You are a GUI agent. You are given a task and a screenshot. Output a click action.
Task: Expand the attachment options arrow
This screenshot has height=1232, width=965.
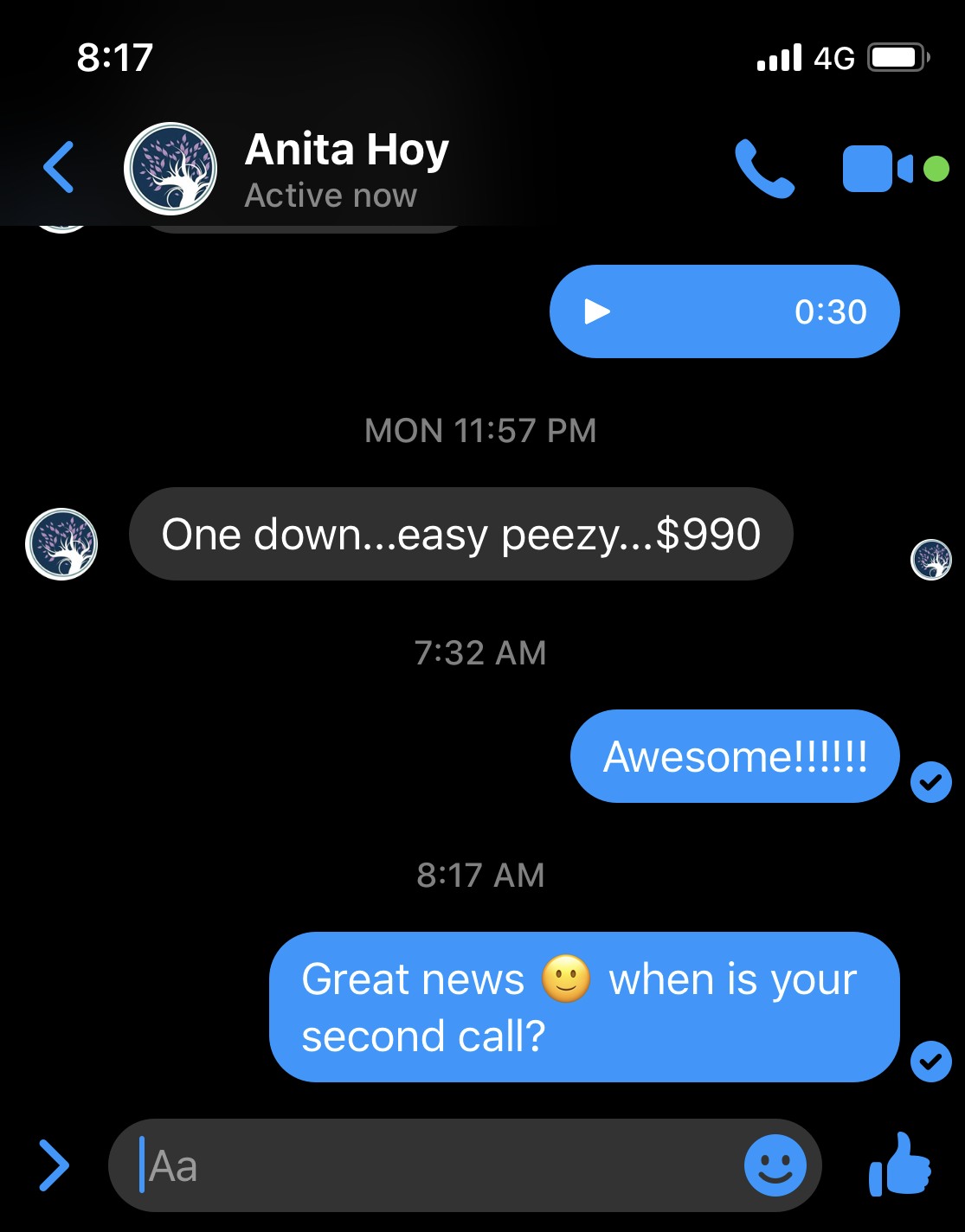(x=54, y=1165)
